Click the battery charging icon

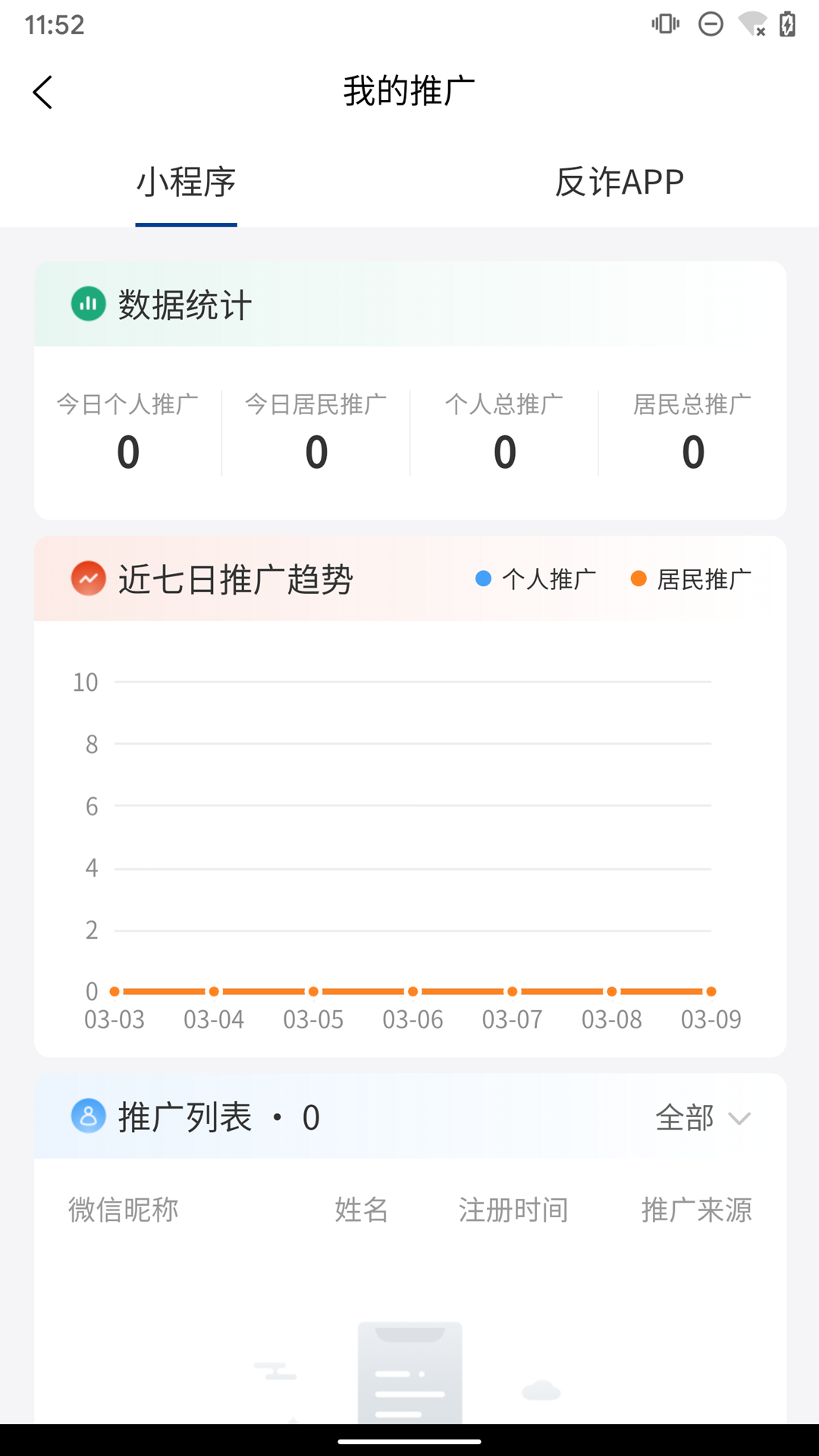pos(786,24)
